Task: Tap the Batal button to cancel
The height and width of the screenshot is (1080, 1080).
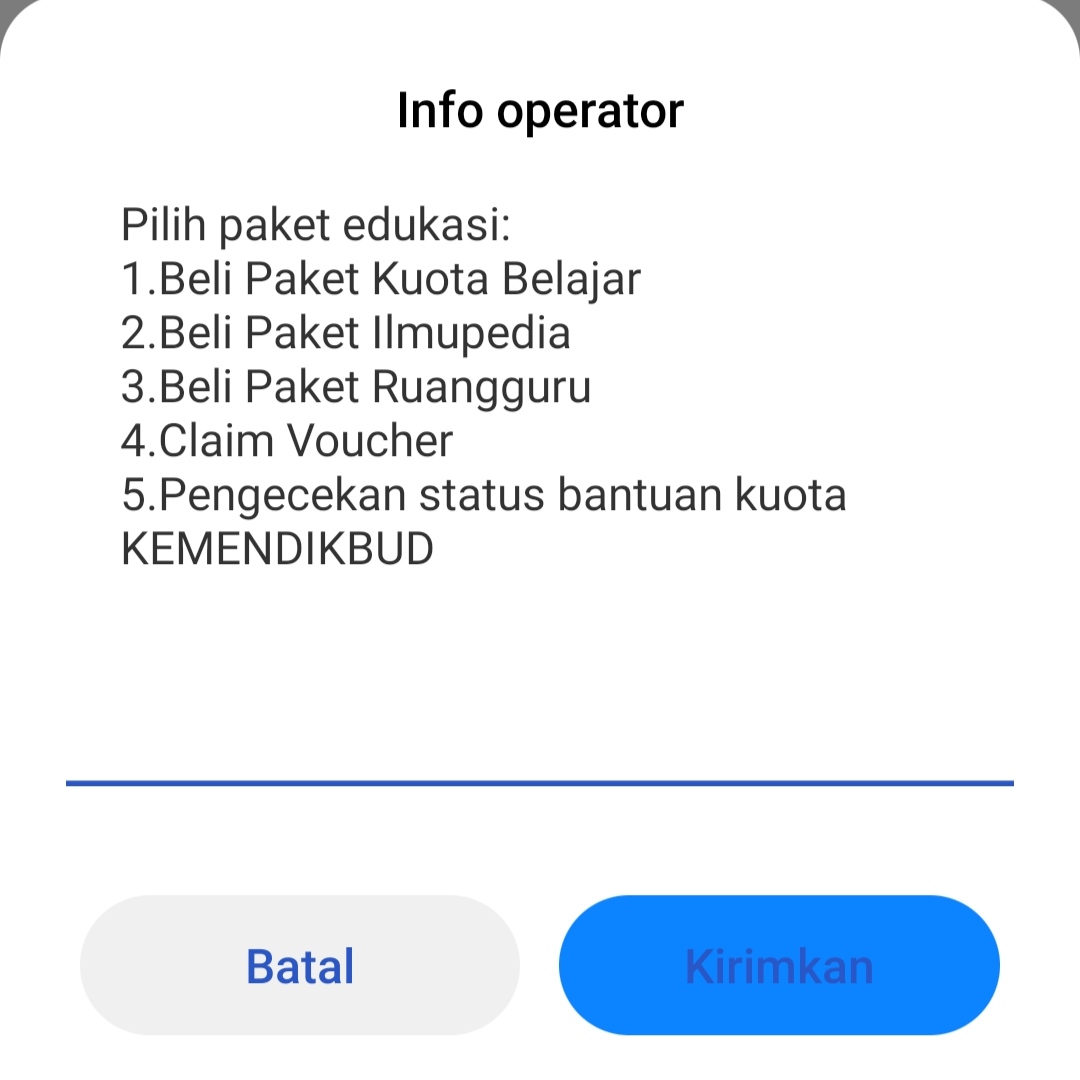Action: coord(300,965)
